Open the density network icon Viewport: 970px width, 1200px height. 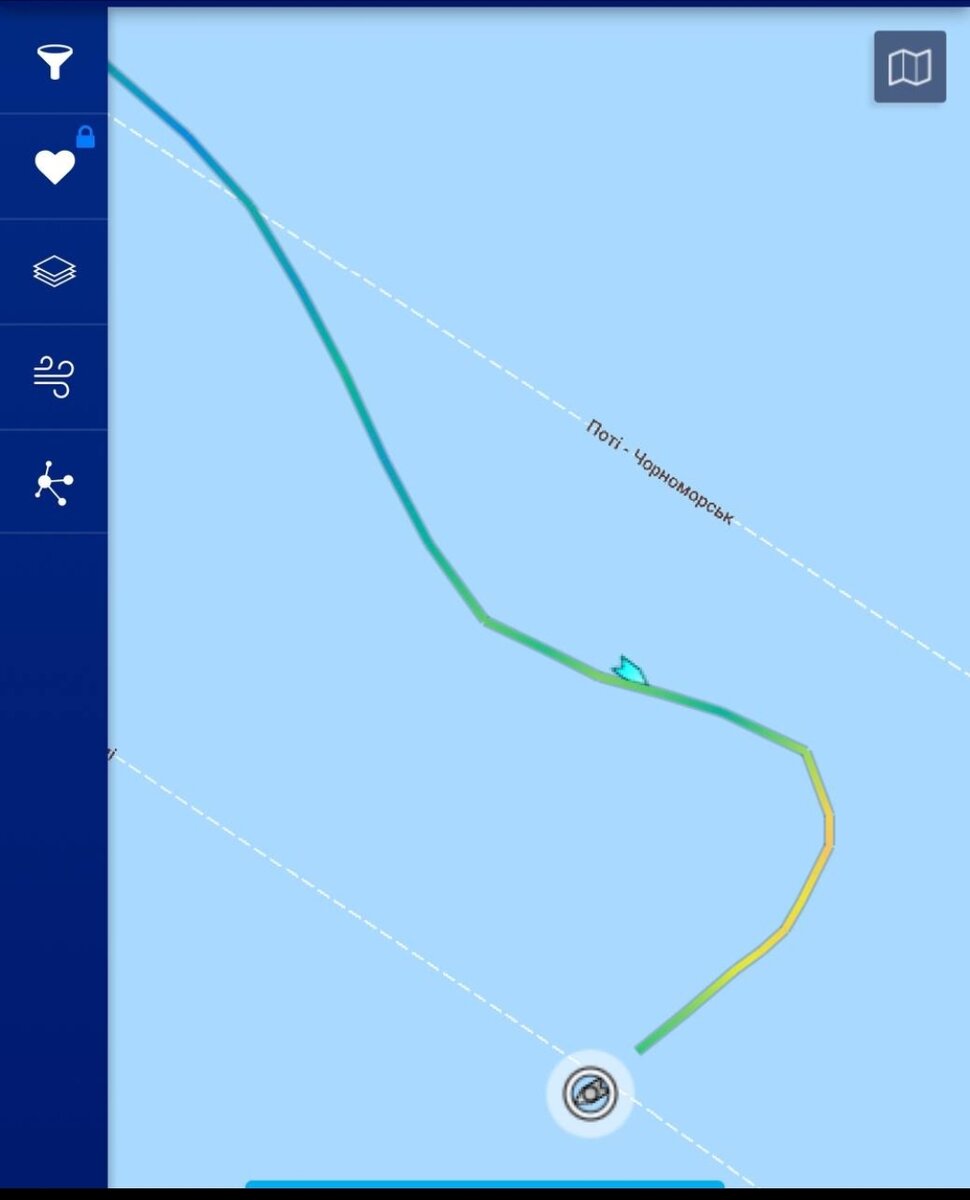[x=54, y=483]
